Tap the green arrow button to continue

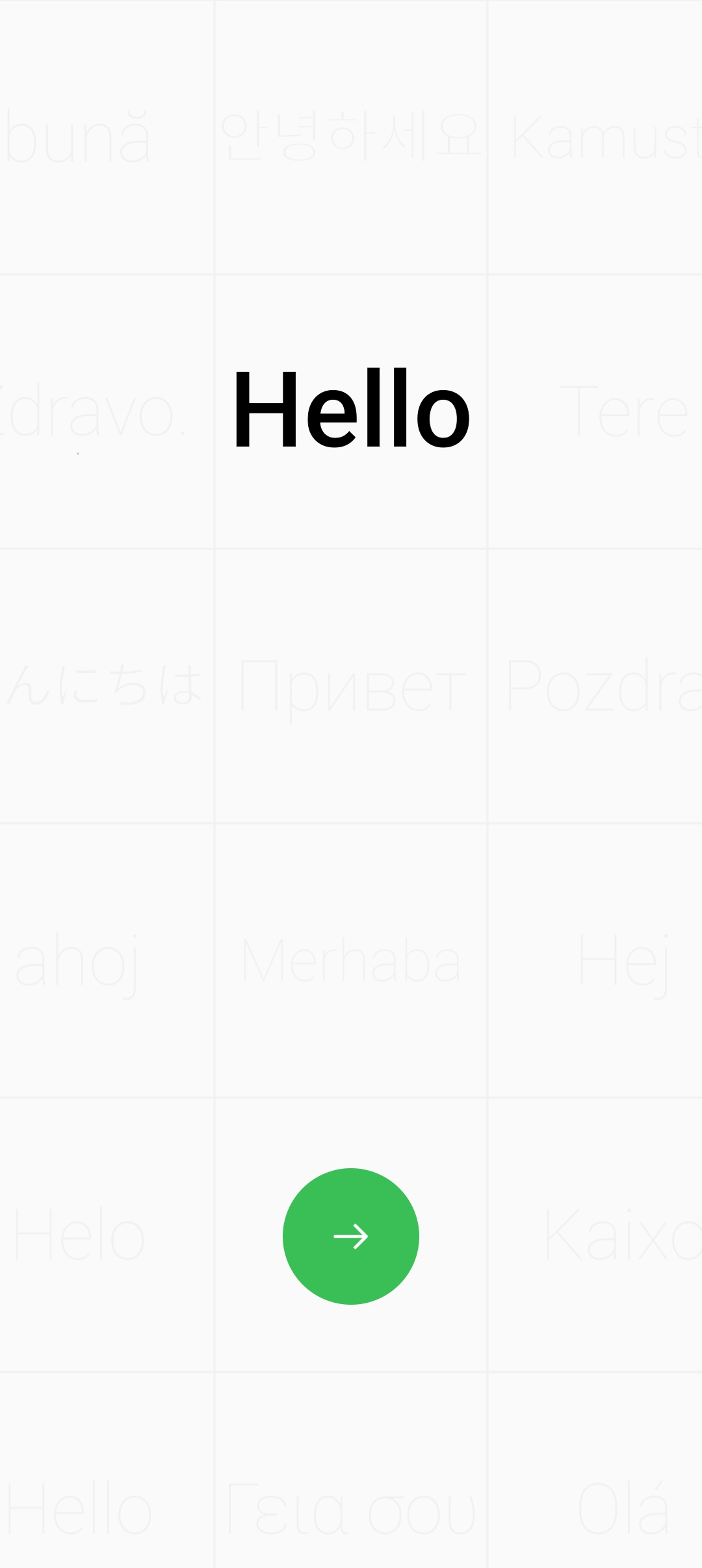point(351,1236)
